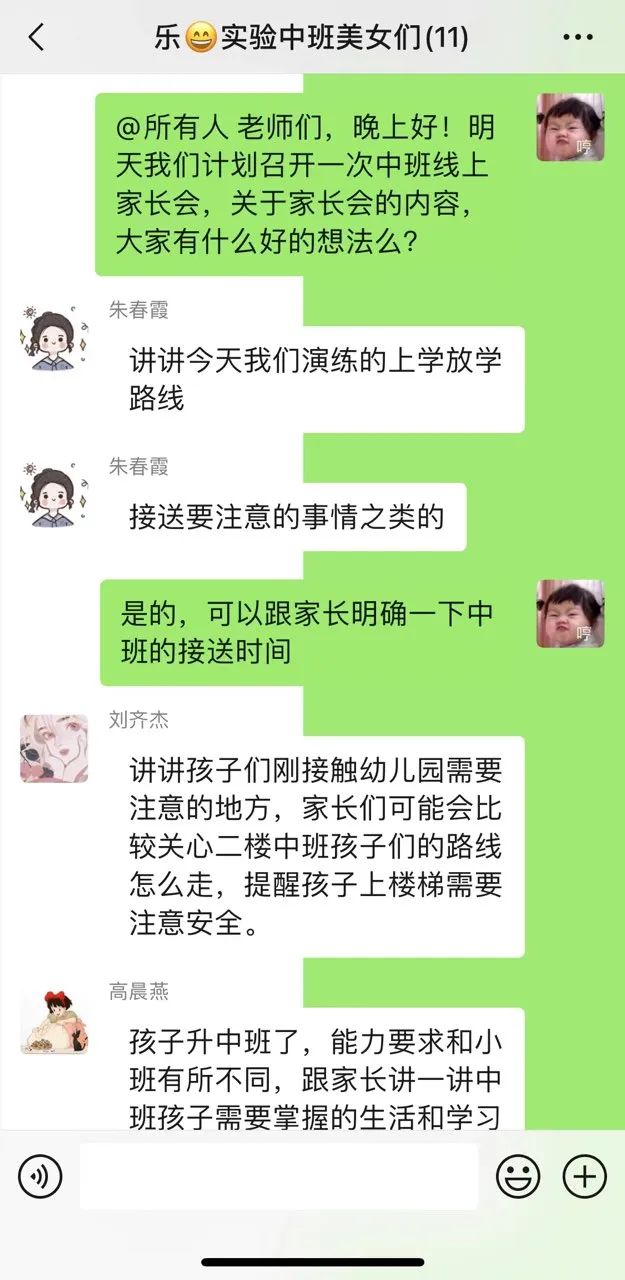Go back to the chat list

click(x=37, y=38)
